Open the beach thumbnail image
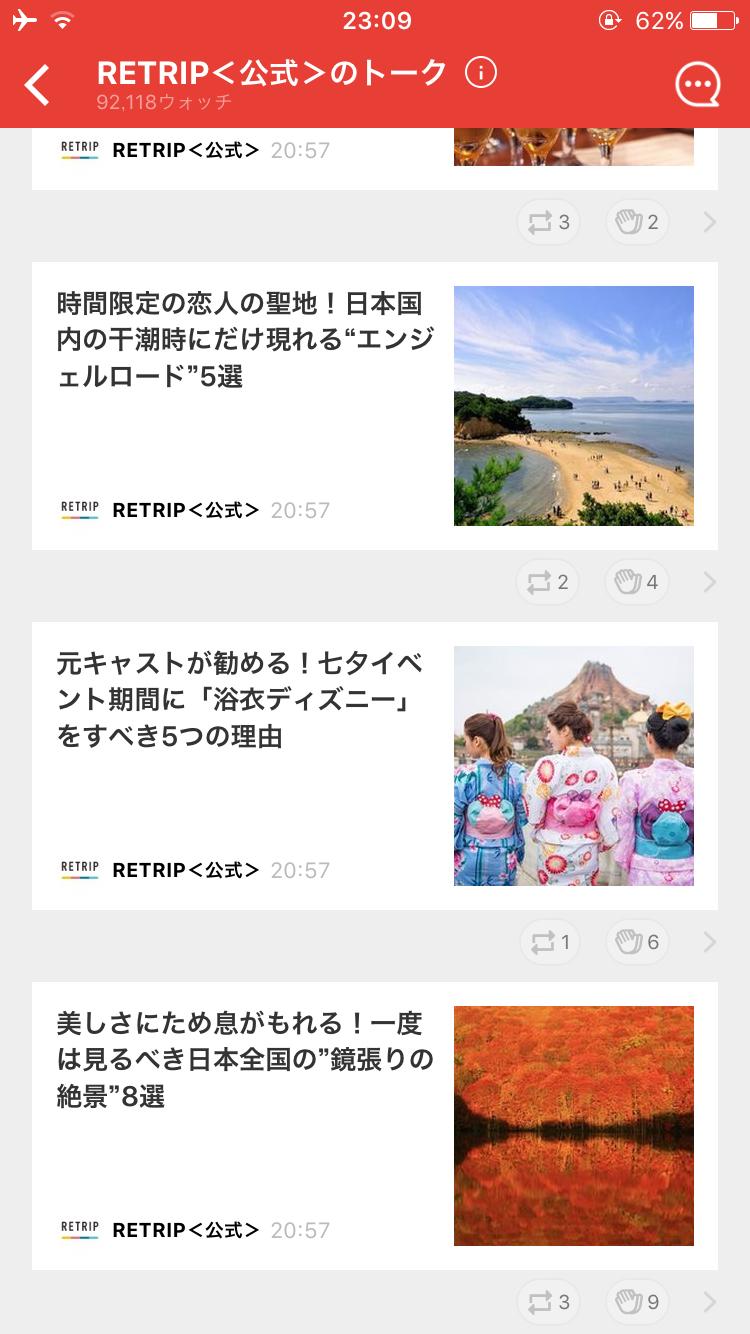The width and height of the screenshot is (750, 1334). coord(573,405)
